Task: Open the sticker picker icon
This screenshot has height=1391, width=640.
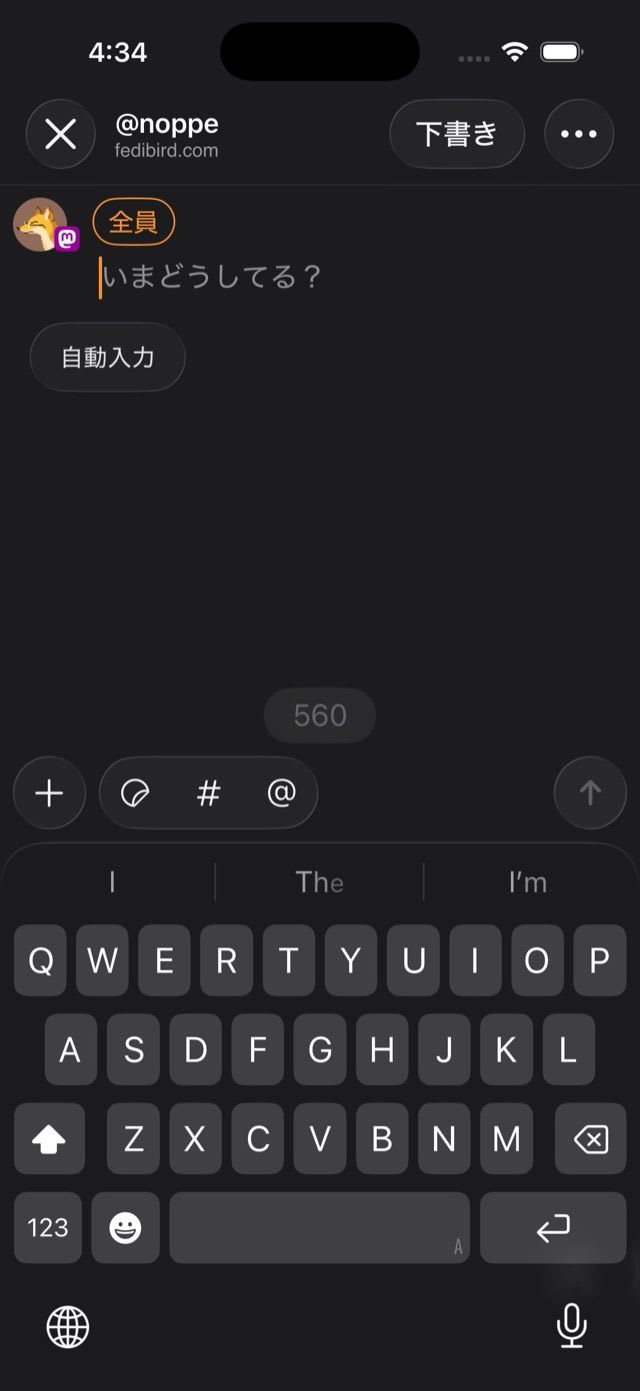Action: tap(135, 793)
